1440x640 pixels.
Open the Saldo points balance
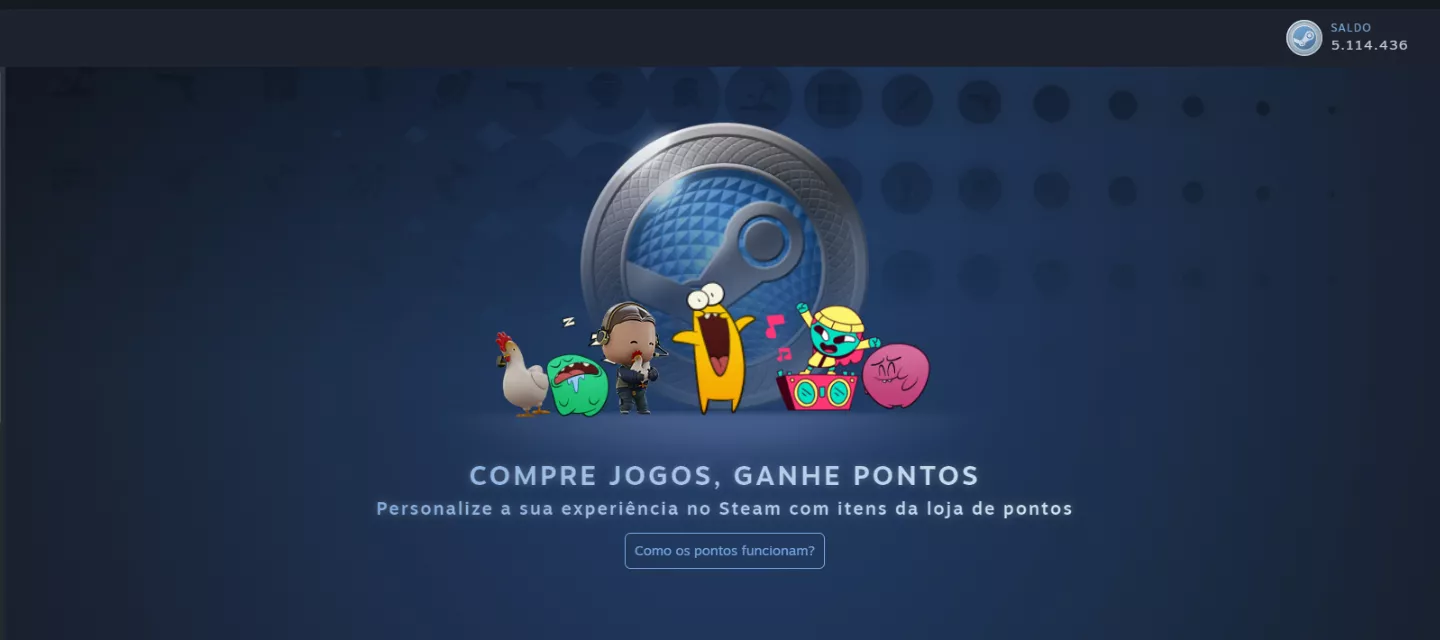tap(1347, 37)
